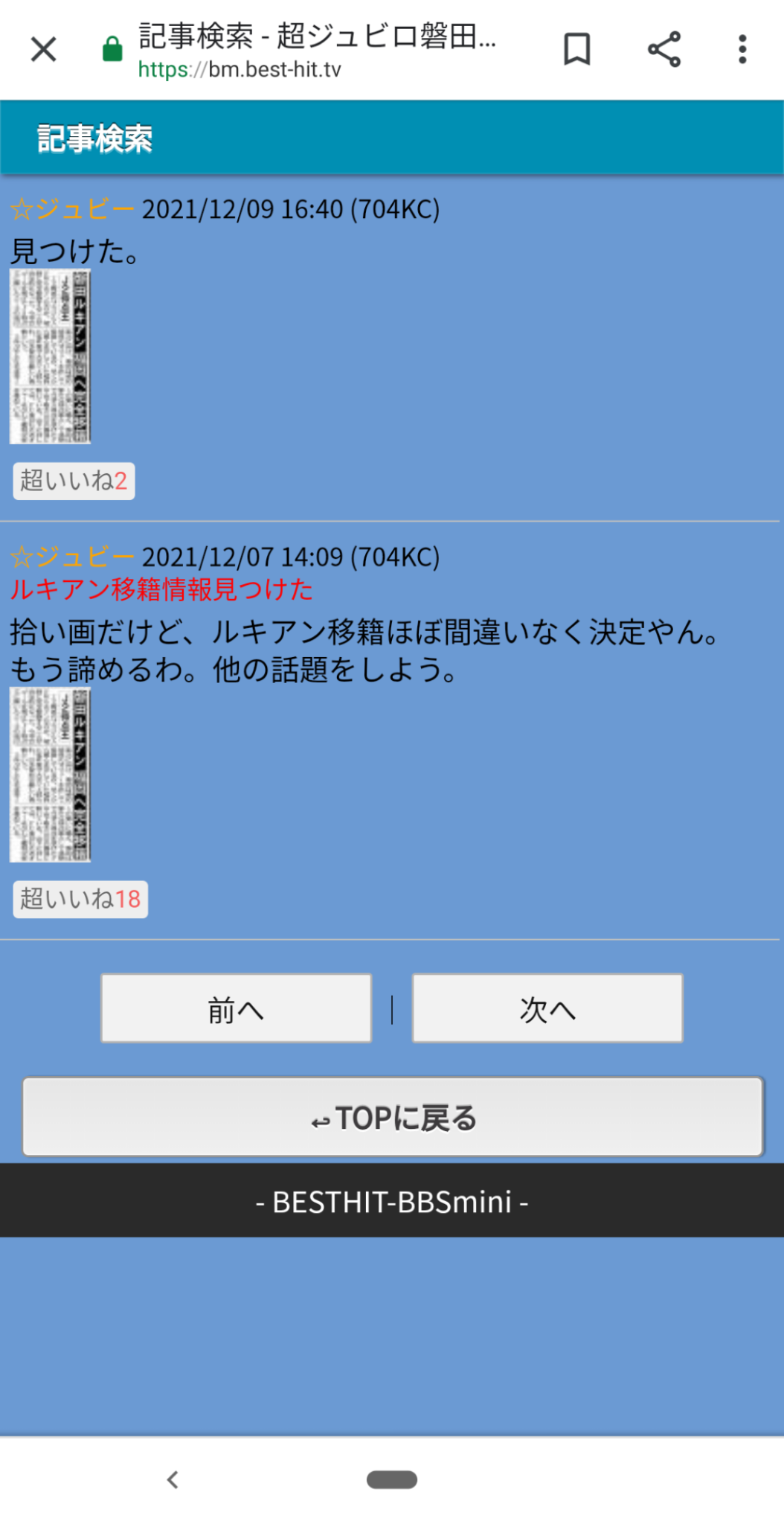784x1524 pixels.
Task: Open newspaper image in 12/09 post
Action: pos(50,356)
